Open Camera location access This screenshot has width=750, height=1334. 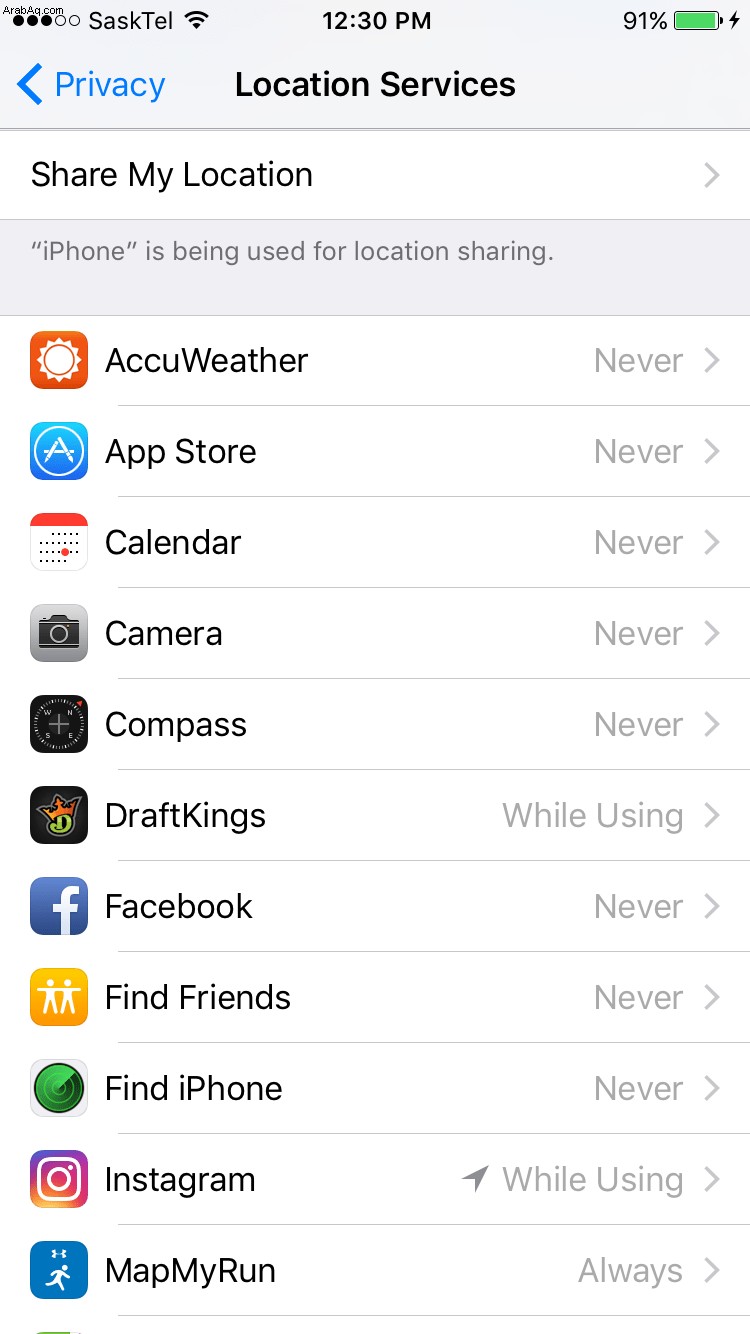point(375,634)
